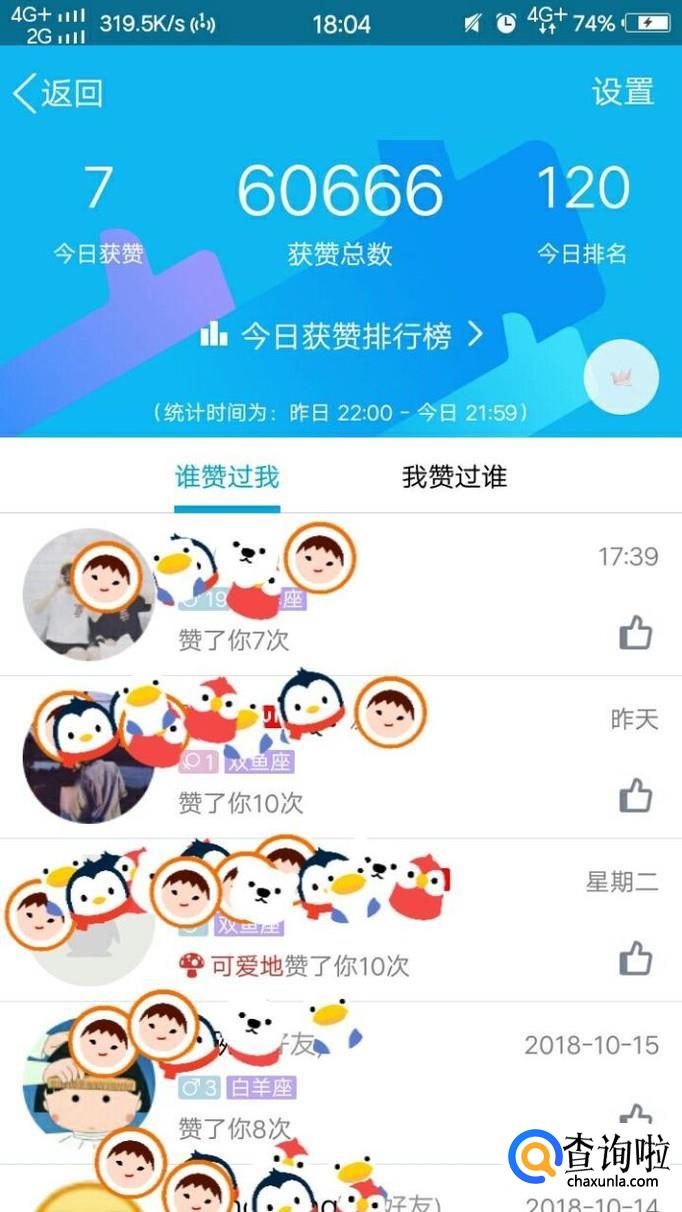The image size is (682, 1212).
Task: Switch to the 我赞过谁 tab
Action: [x=454, y=477]
